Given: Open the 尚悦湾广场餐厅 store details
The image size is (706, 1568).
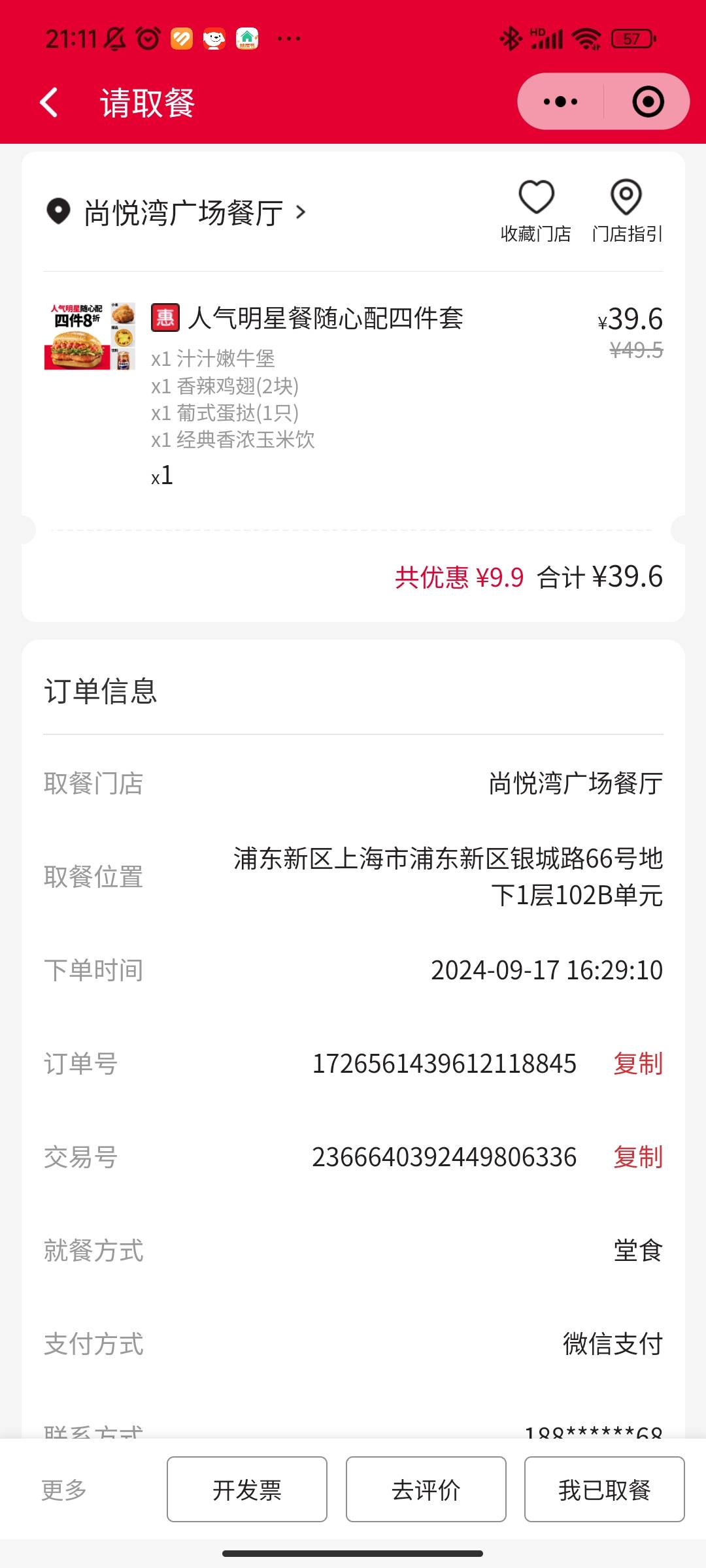Looking at the screenshot, I should click(176, 212).
